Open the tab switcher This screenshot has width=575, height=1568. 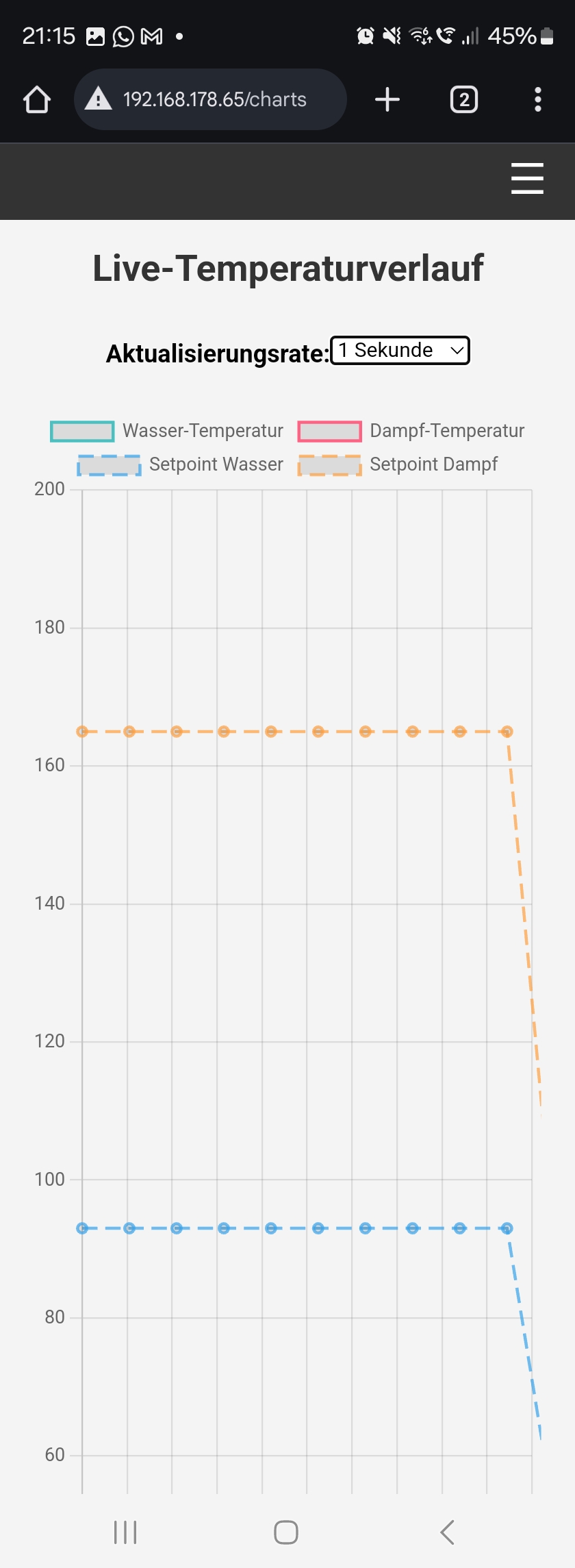coord(464,99)
